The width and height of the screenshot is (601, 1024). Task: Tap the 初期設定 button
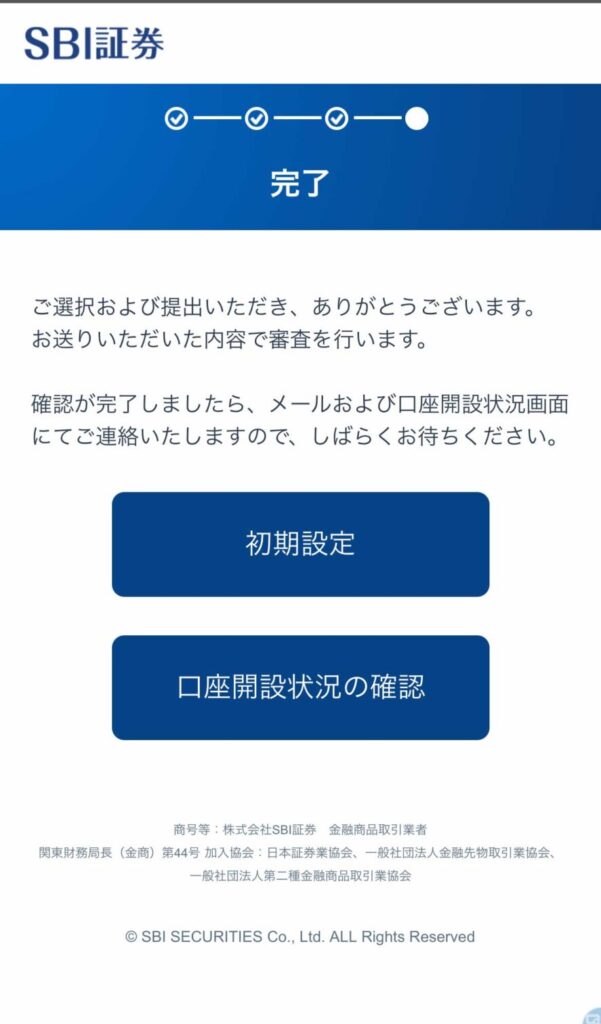(x=300, y=544)
